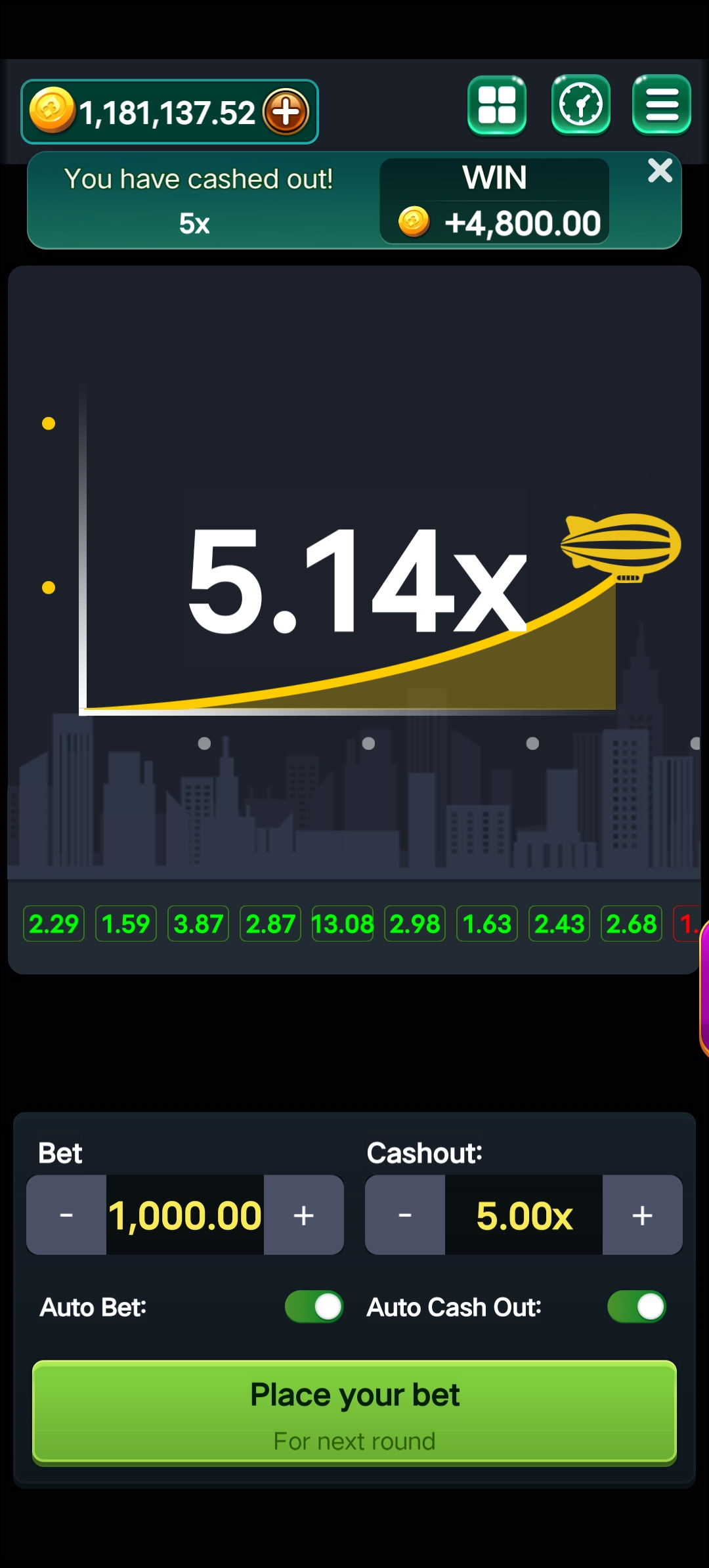Place your bet for next round
Viewport: 709px width, 1568px height.
click(x=354, y=1412)
